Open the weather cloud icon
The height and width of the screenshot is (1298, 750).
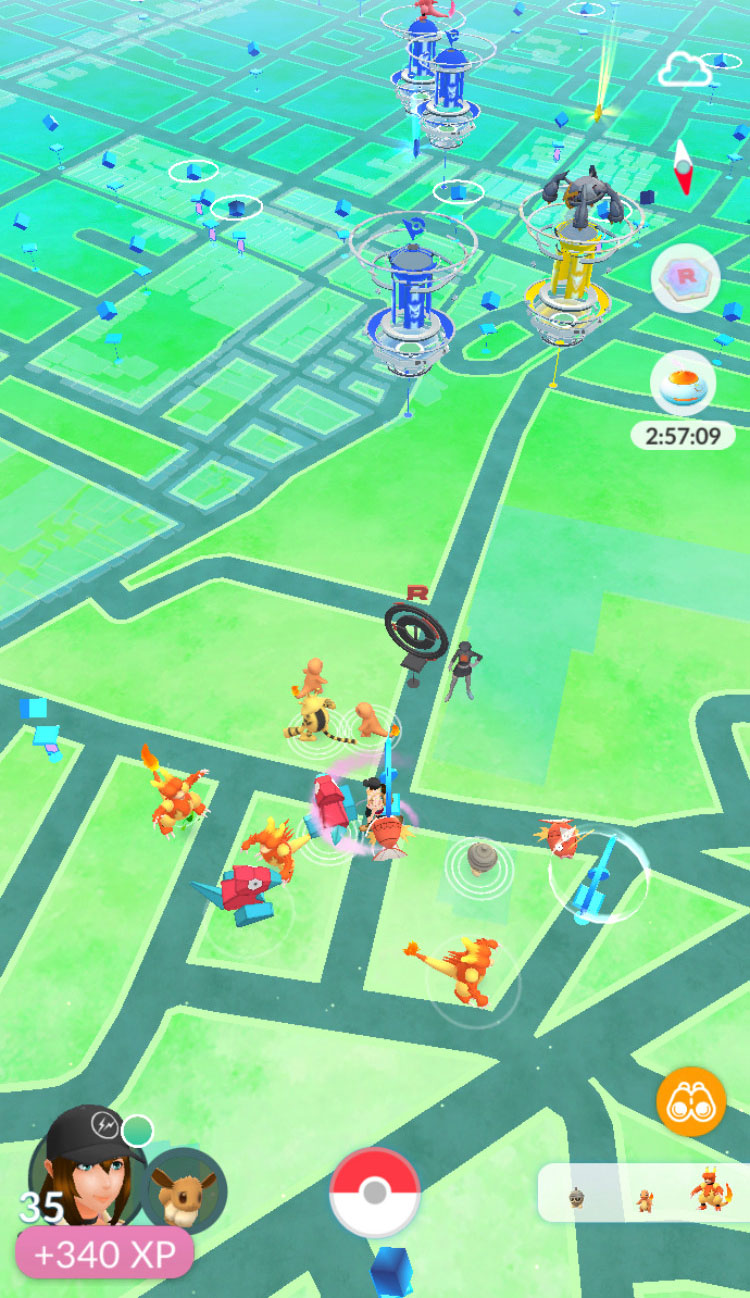point(685,70)
